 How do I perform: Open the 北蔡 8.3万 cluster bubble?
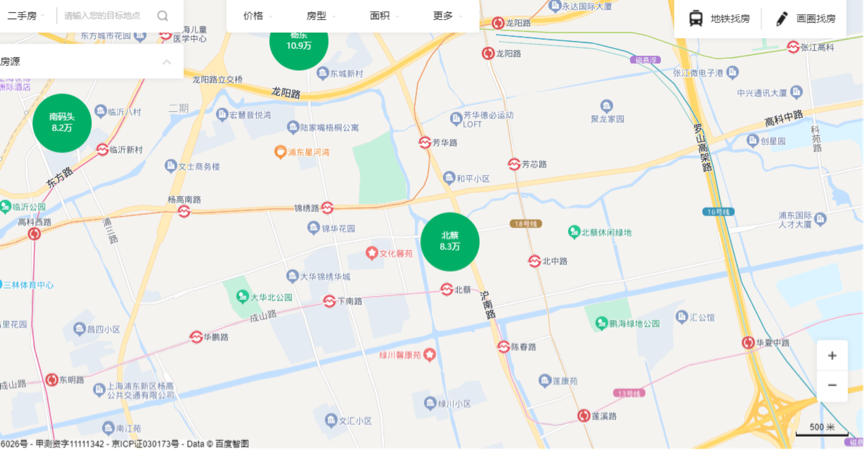450,241
